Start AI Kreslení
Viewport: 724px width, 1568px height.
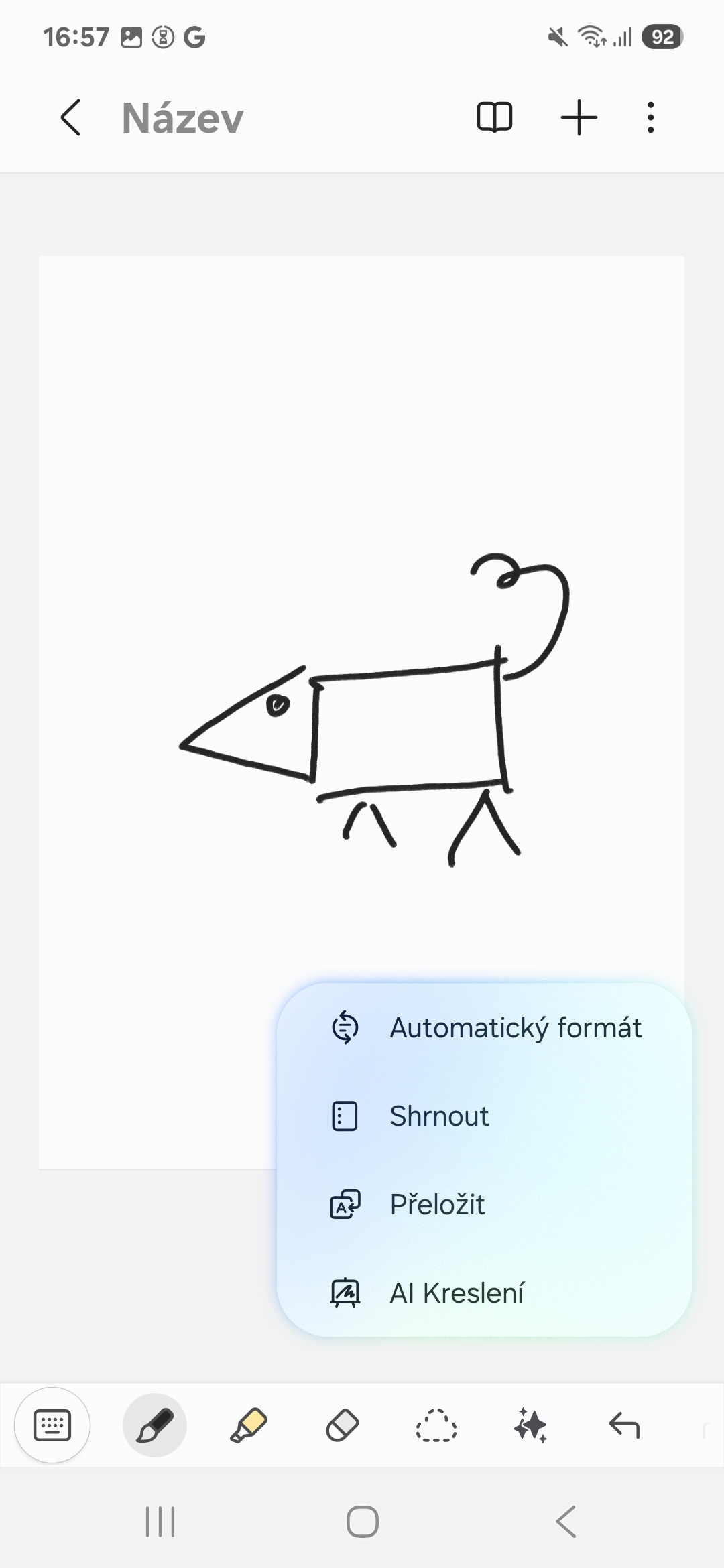click(x=484, y=1293)
